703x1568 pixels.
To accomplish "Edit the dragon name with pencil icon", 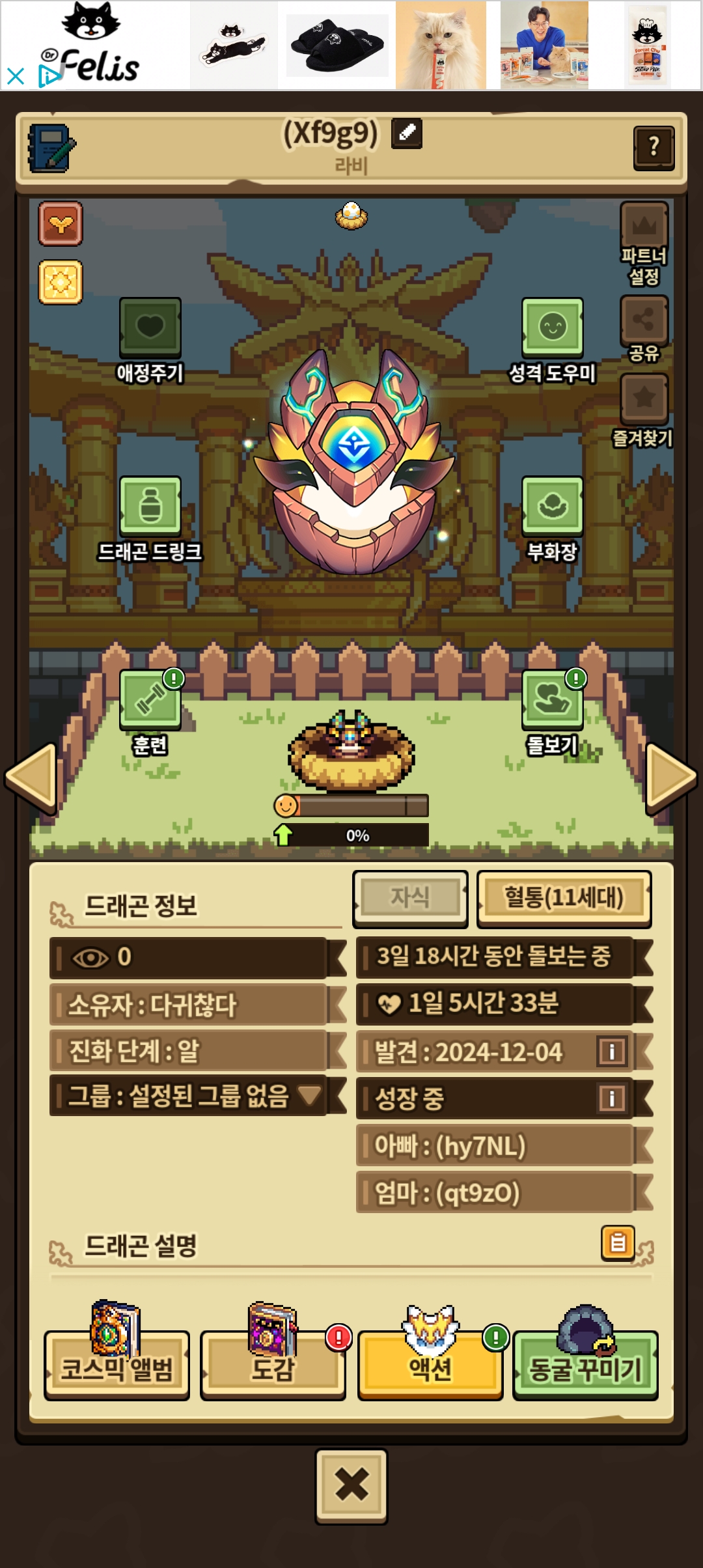I will 407,133.
